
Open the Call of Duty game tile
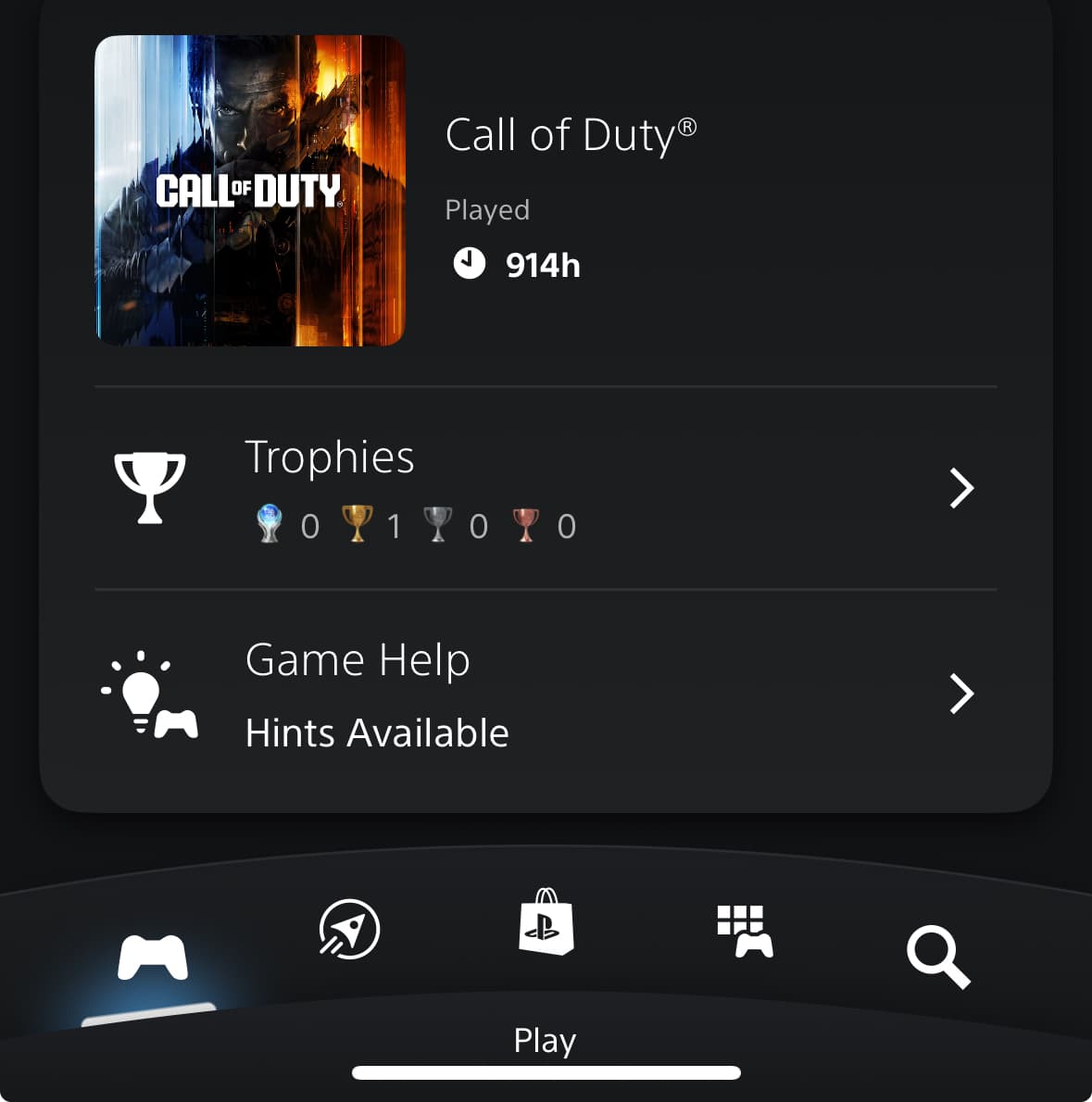(x=250, y=191)
